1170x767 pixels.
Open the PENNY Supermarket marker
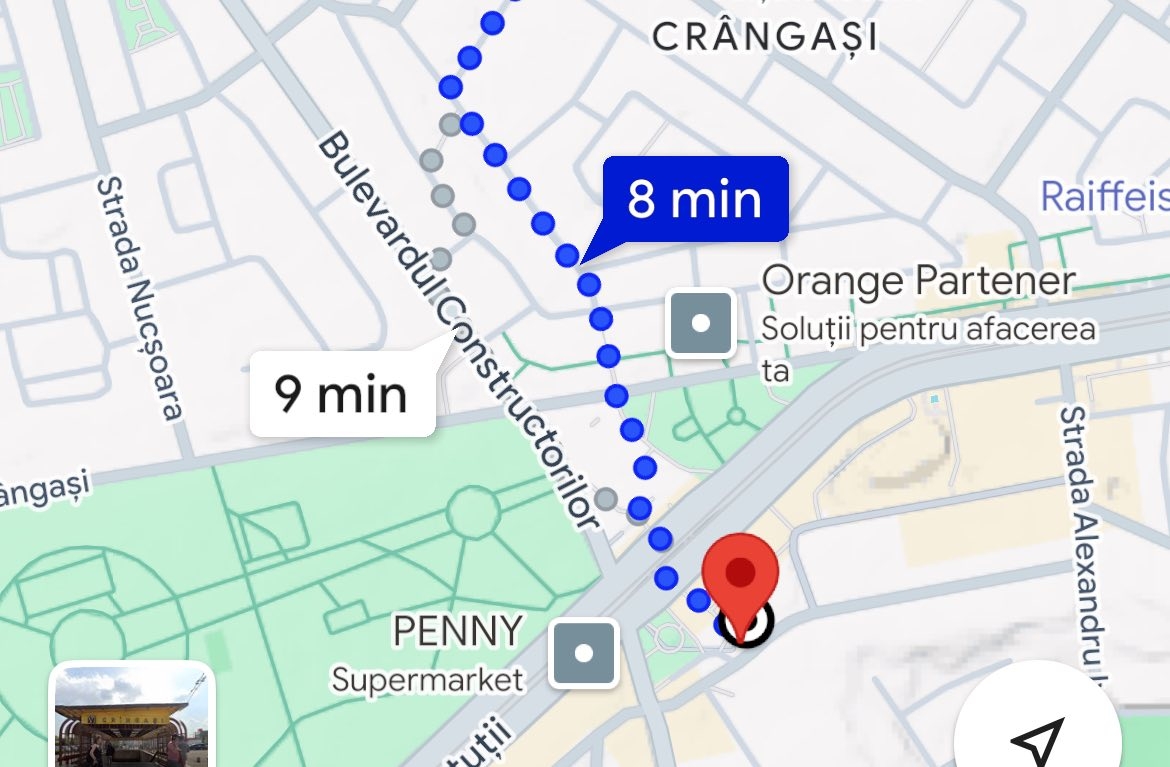tap(584, 653)
